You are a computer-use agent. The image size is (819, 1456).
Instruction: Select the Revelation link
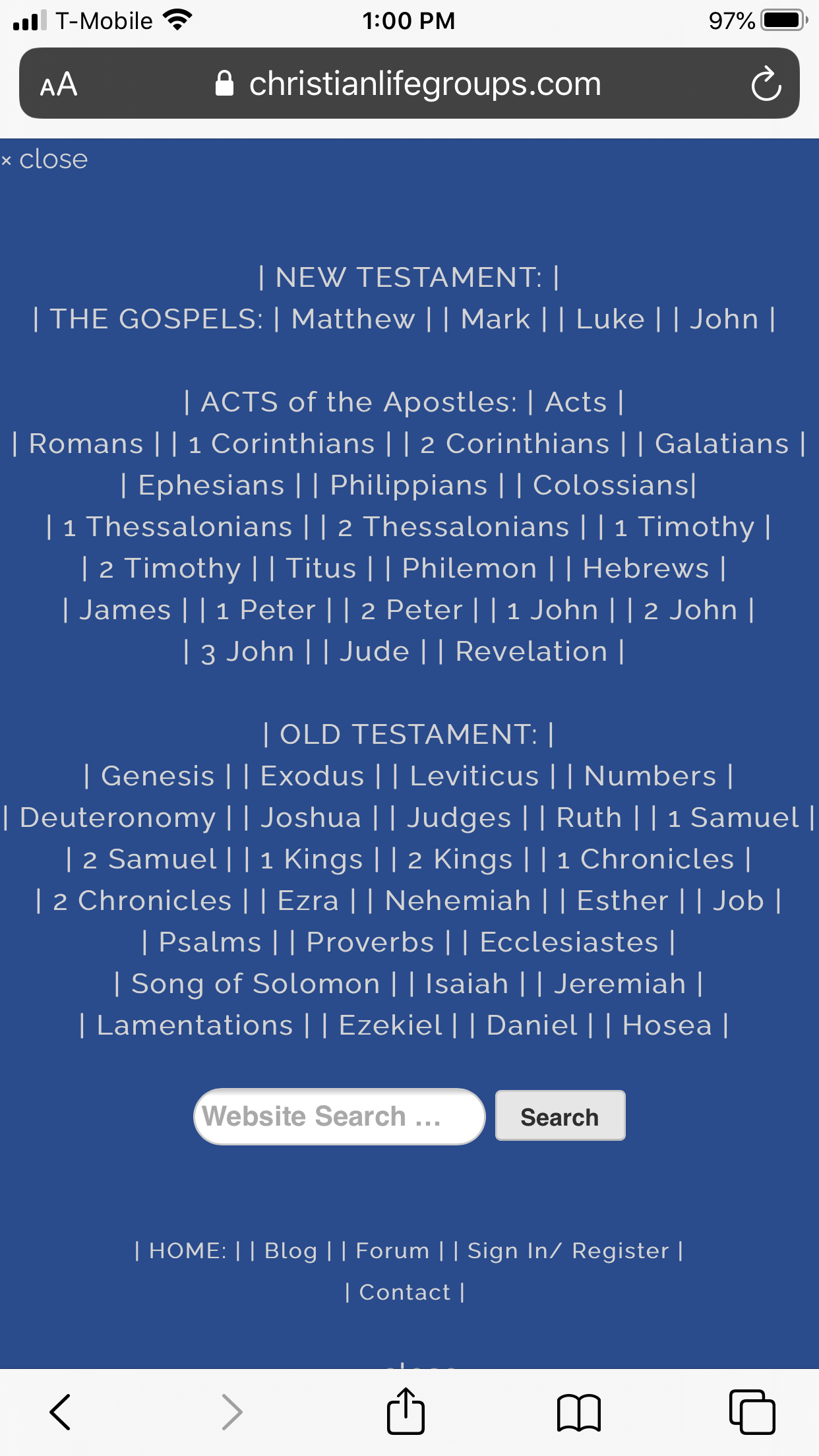click(531, 652)
